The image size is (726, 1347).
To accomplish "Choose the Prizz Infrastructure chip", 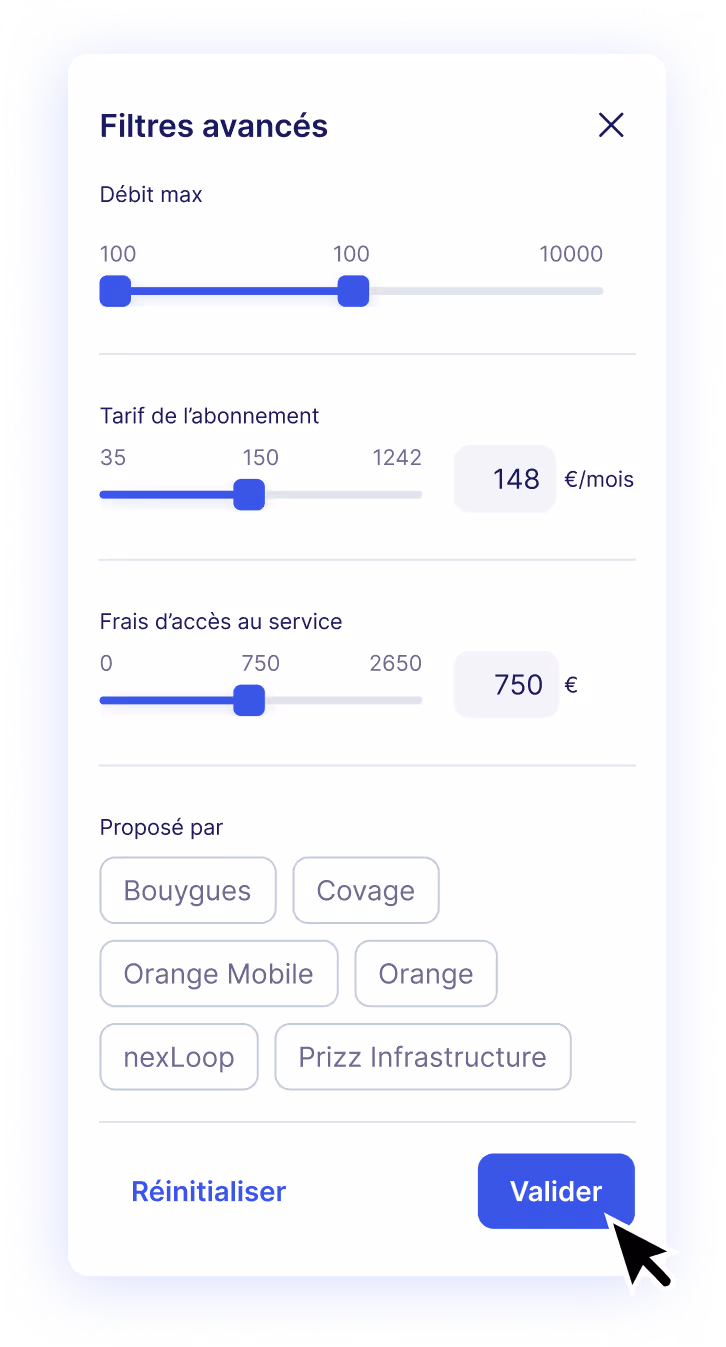I will click(x=423, y=1056).
